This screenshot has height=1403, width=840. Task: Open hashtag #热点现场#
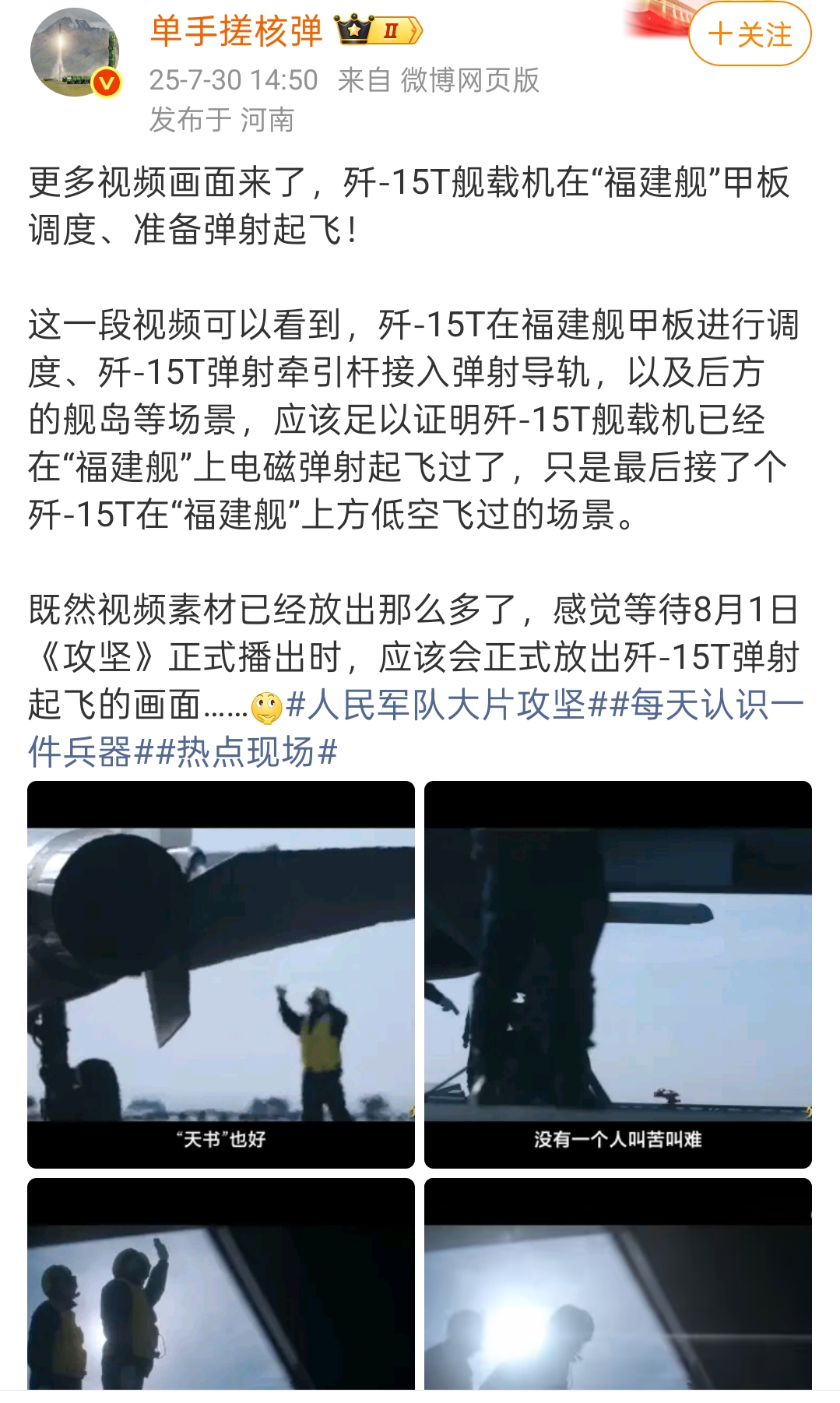coord(248,752)
